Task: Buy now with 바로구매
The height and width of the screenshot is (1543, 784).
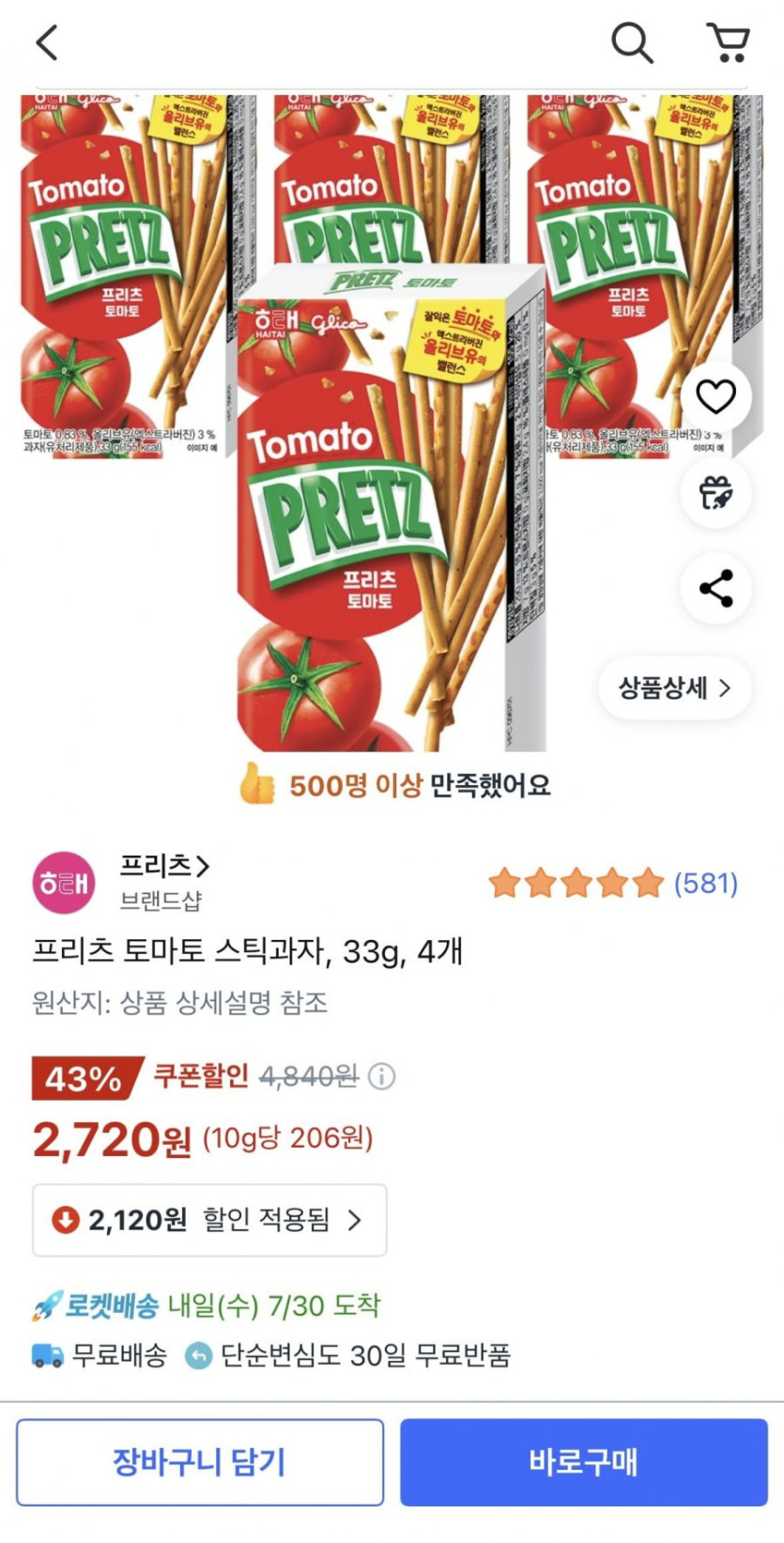Action: coord(584,1461)
